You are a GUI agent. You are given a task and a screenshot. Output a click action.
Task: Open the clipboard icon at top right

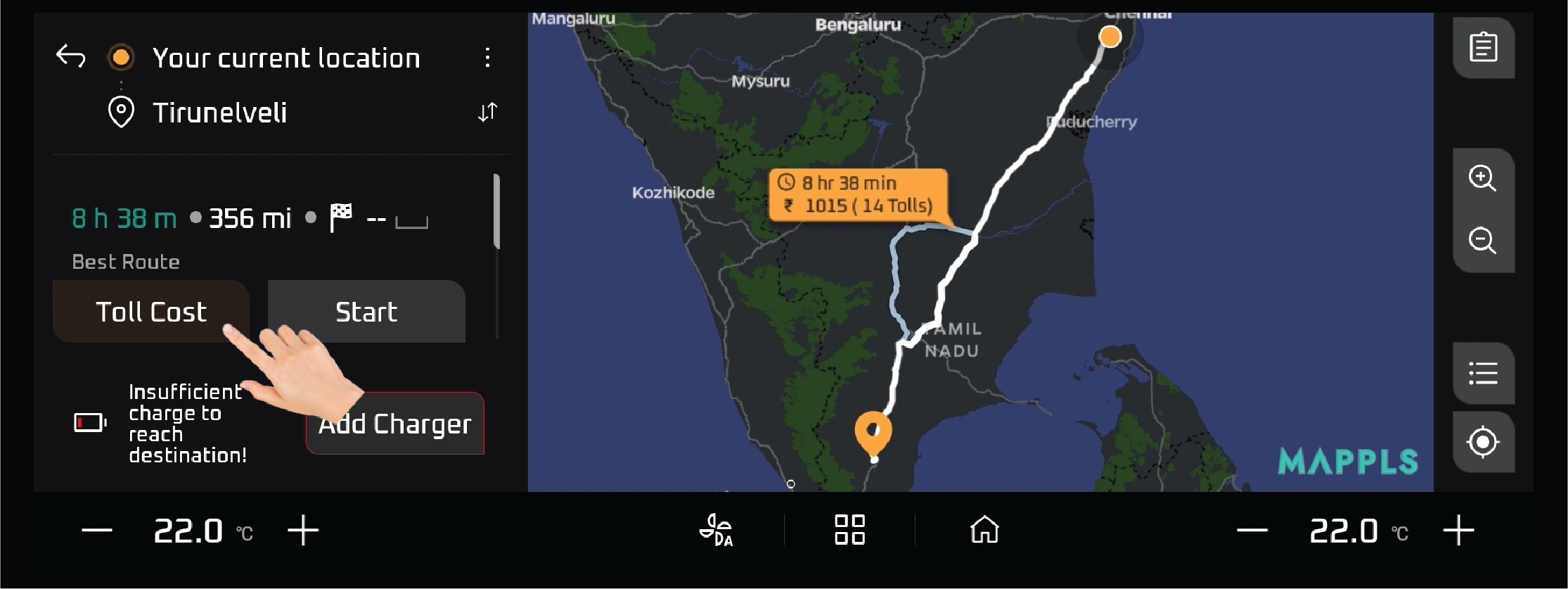click(1483, 48)
